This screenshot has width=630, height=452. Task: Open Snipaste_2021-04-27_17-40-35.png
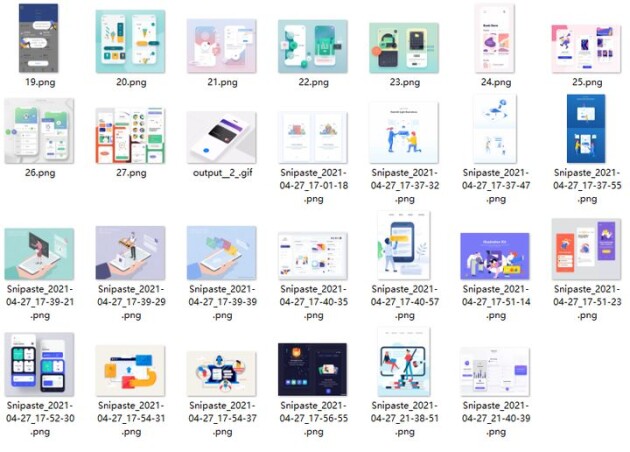(x=313, y=255)
